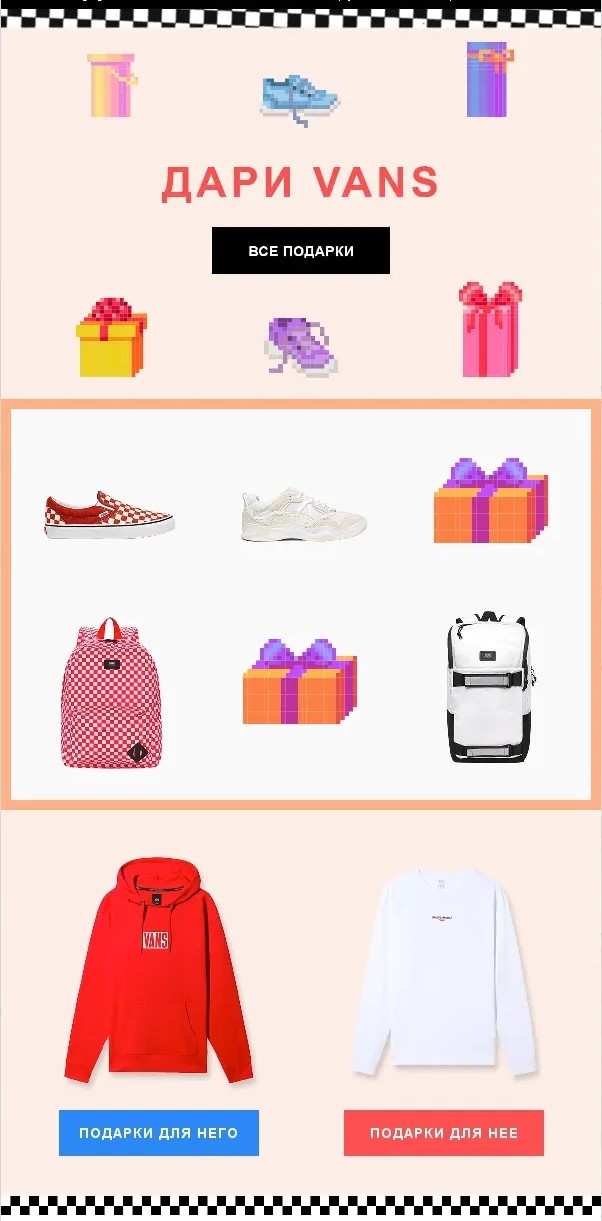View the white sneaker product

[303, 515]
